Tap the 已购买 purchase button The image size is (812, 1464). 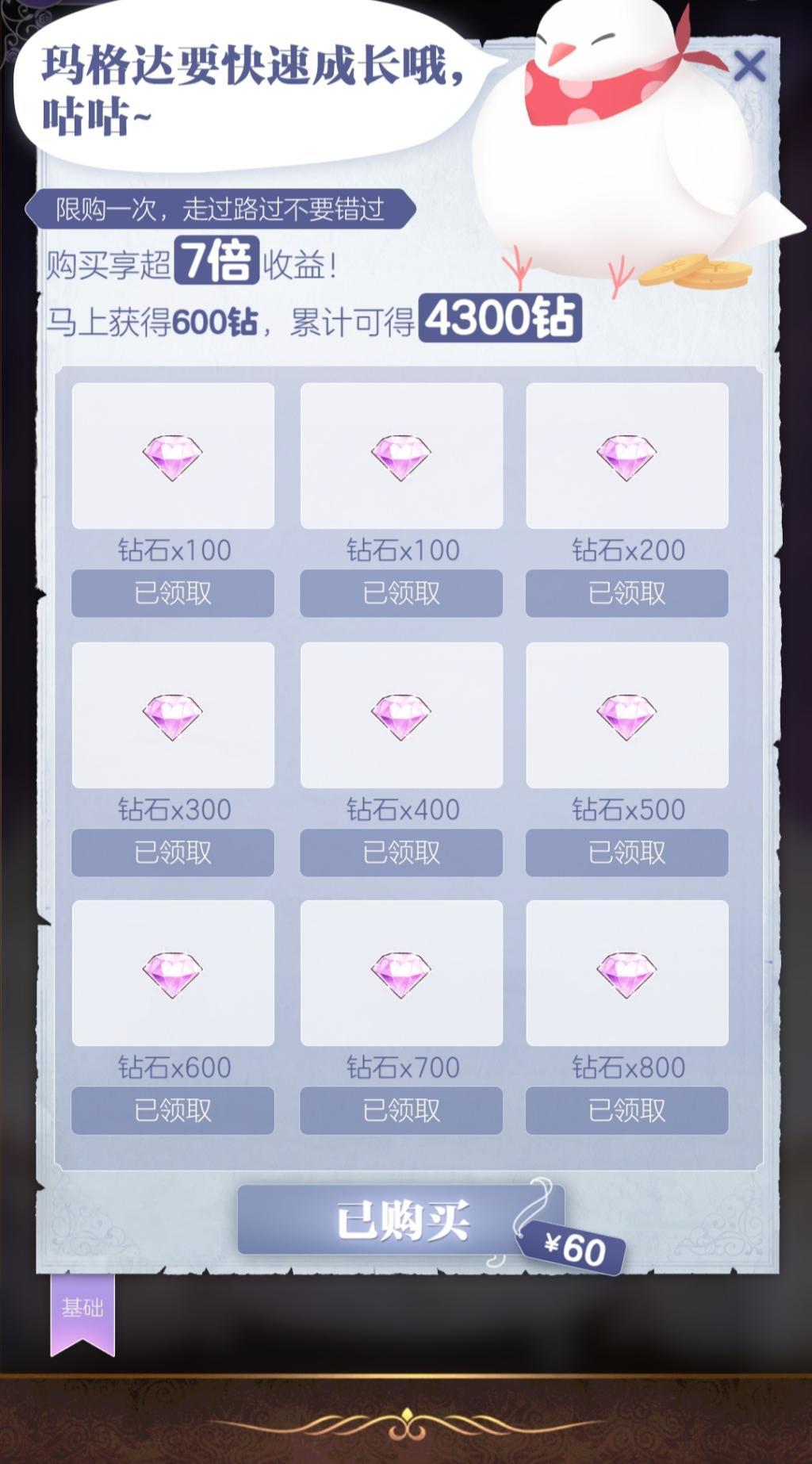pyautogui.click(x=401, y=1220)
